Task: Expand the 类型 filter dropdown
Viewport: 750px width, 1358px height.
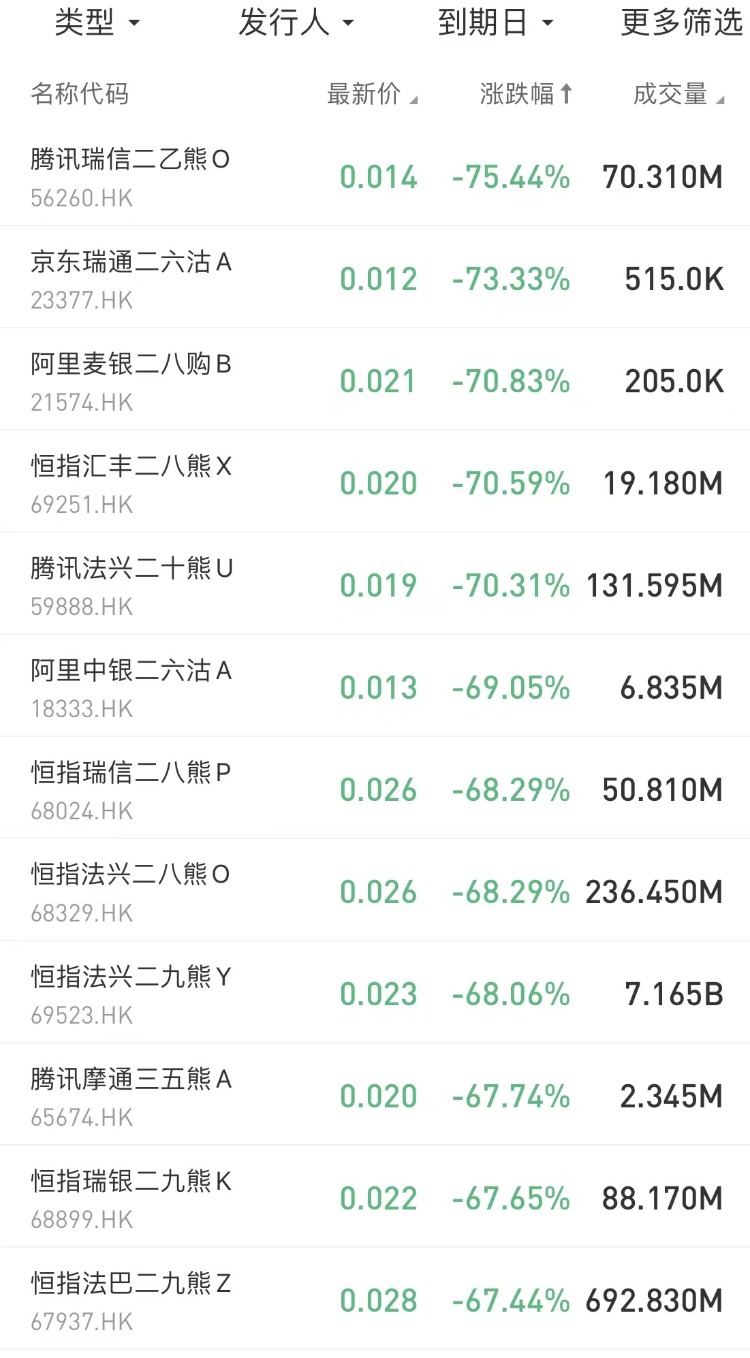Action: point(97,23)
